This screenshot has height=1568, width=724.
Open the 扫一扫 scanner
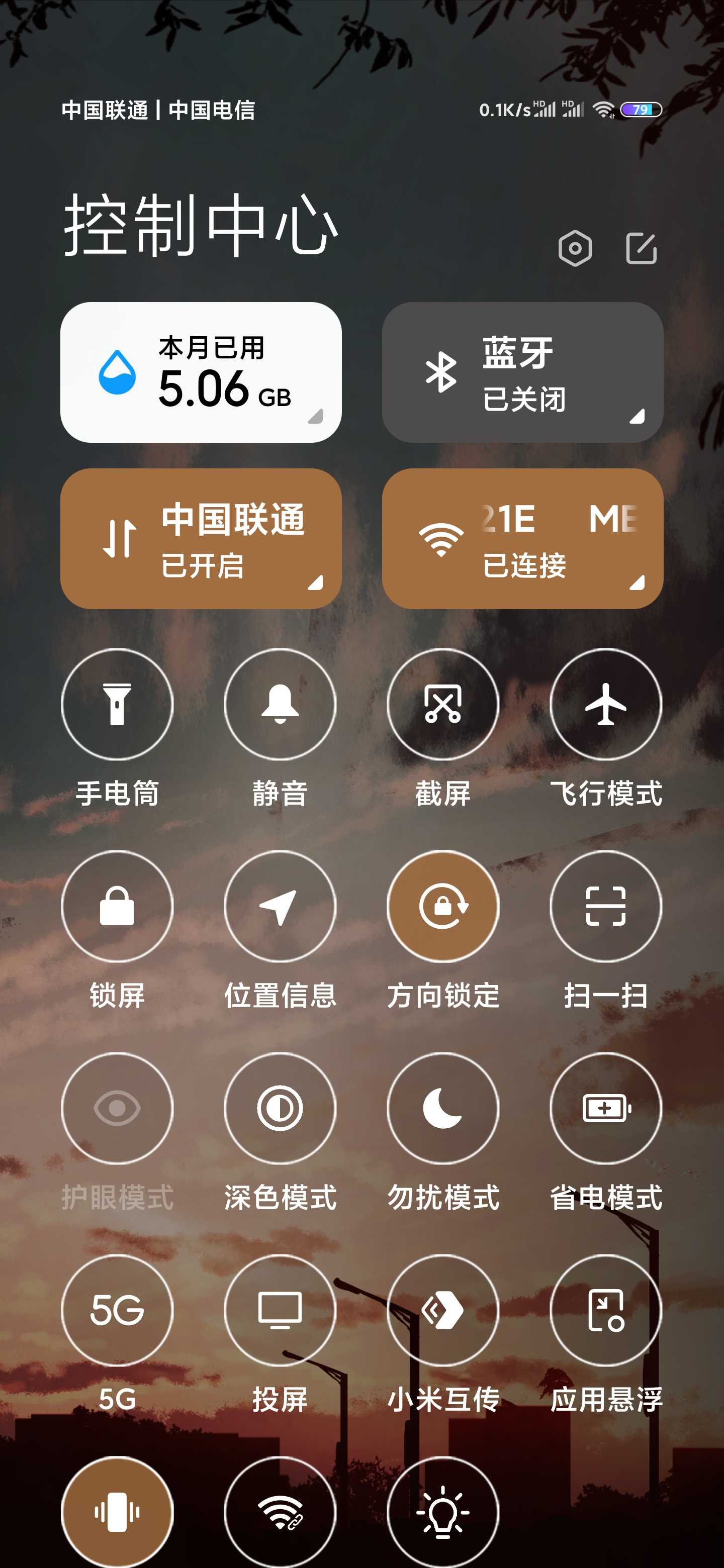point(606,906)
